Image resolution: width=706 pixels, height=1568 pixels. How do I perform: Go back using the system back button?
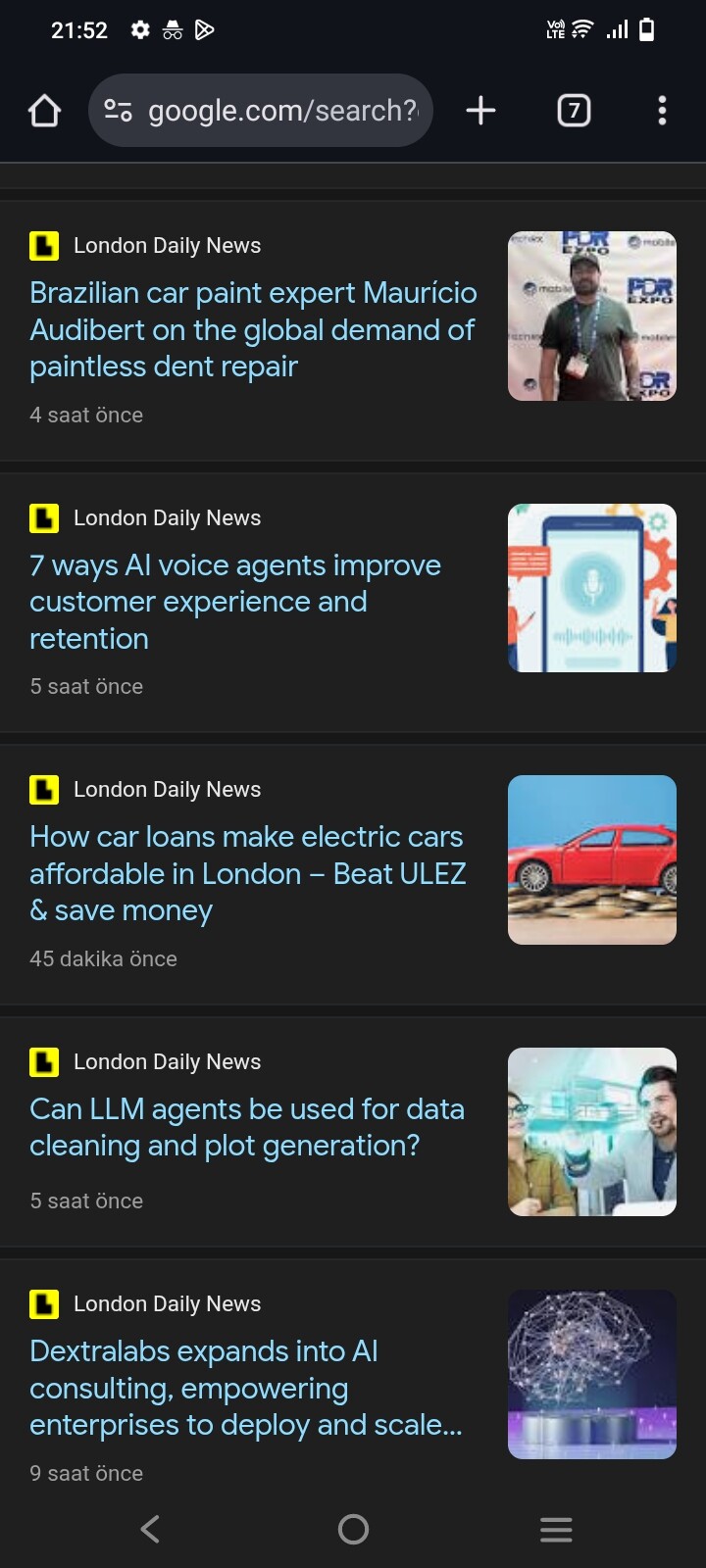click(x=150, y=1529)
